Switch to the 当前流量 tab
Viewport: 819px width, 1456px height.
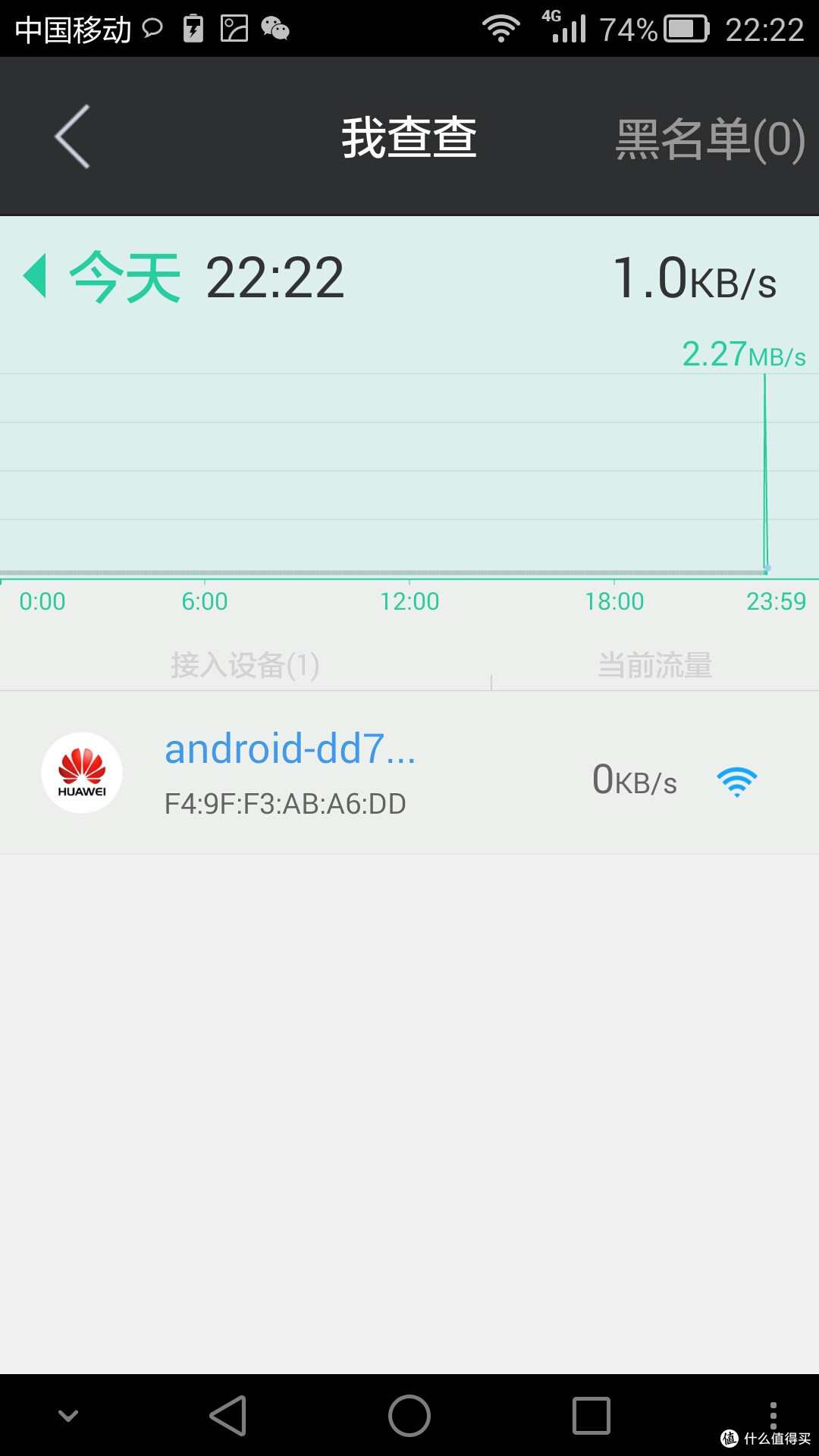click(x=655, y=665)
